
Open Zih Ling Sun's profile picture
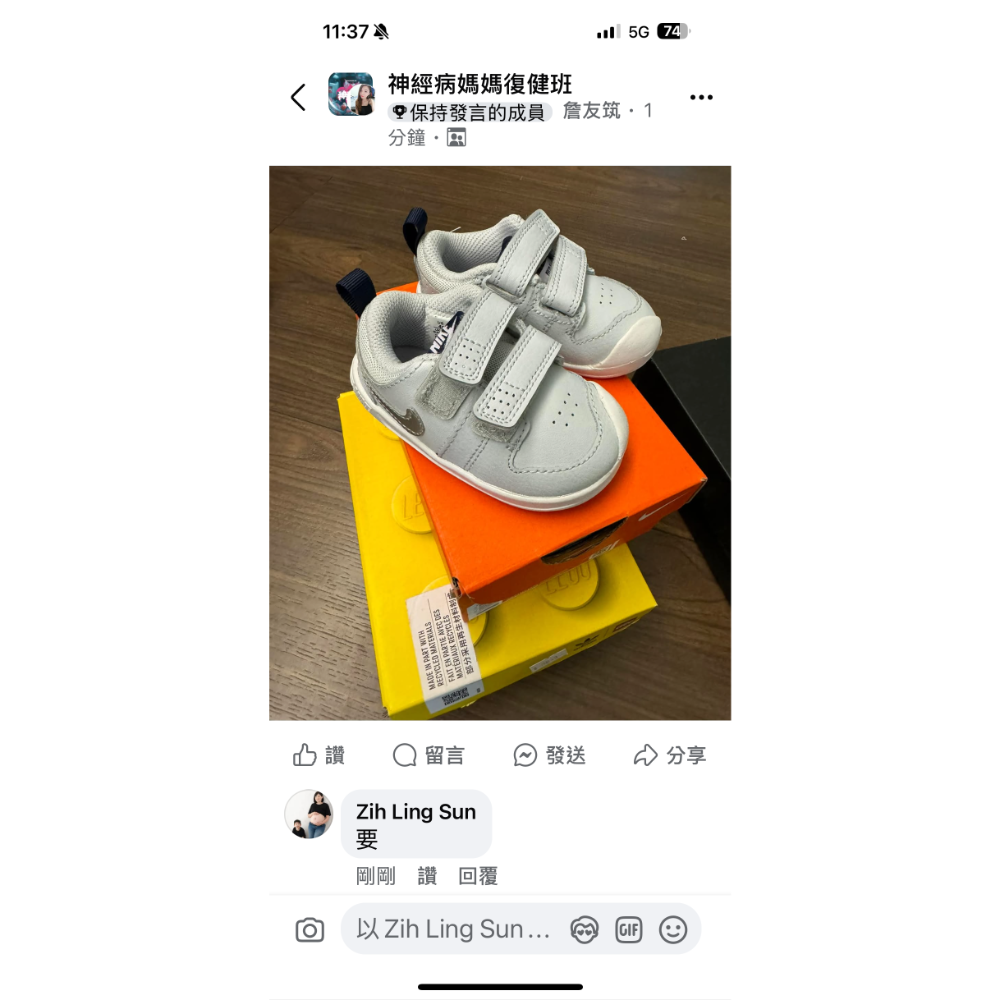(x=308, y=813)
